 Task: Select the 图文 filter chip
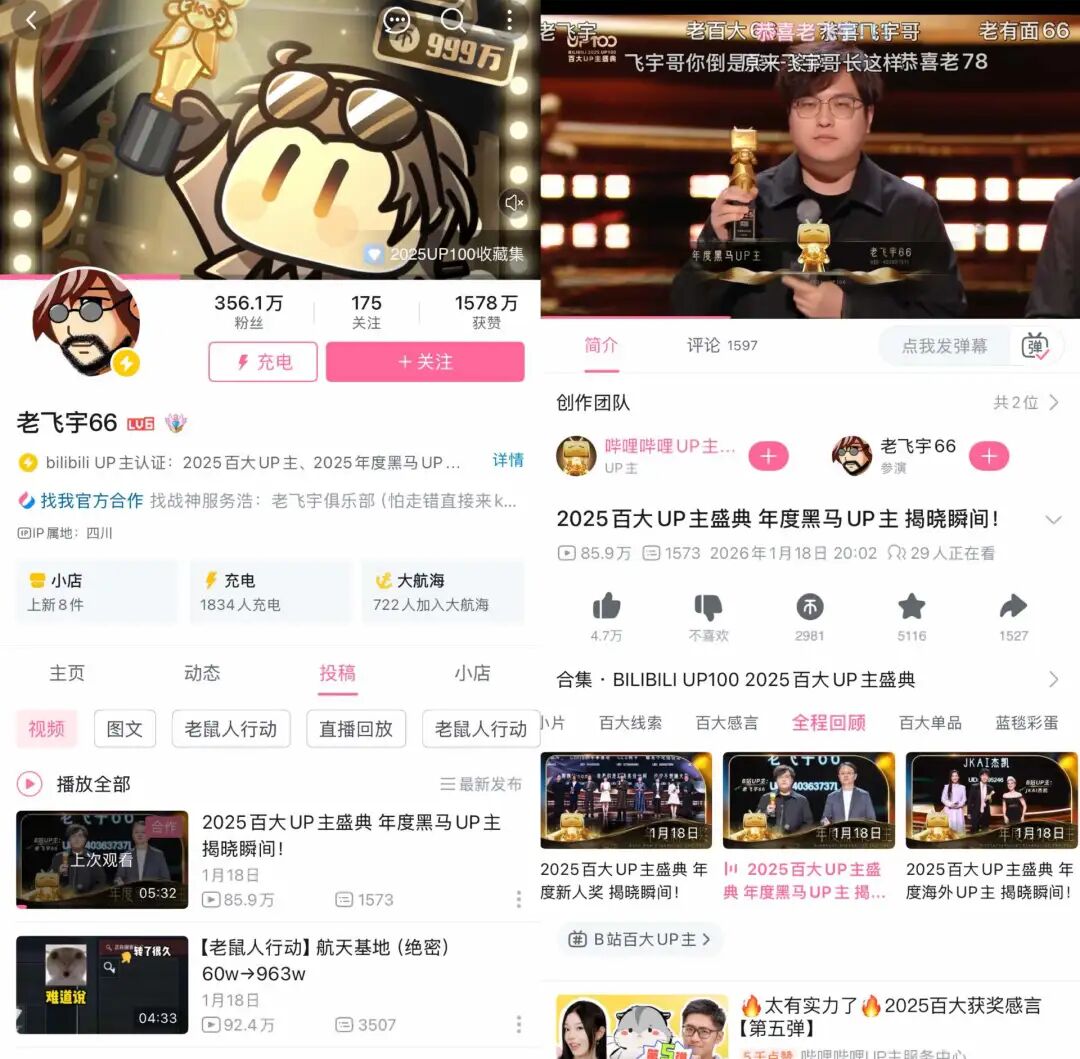pyautogui.click(x=125, y=729)
